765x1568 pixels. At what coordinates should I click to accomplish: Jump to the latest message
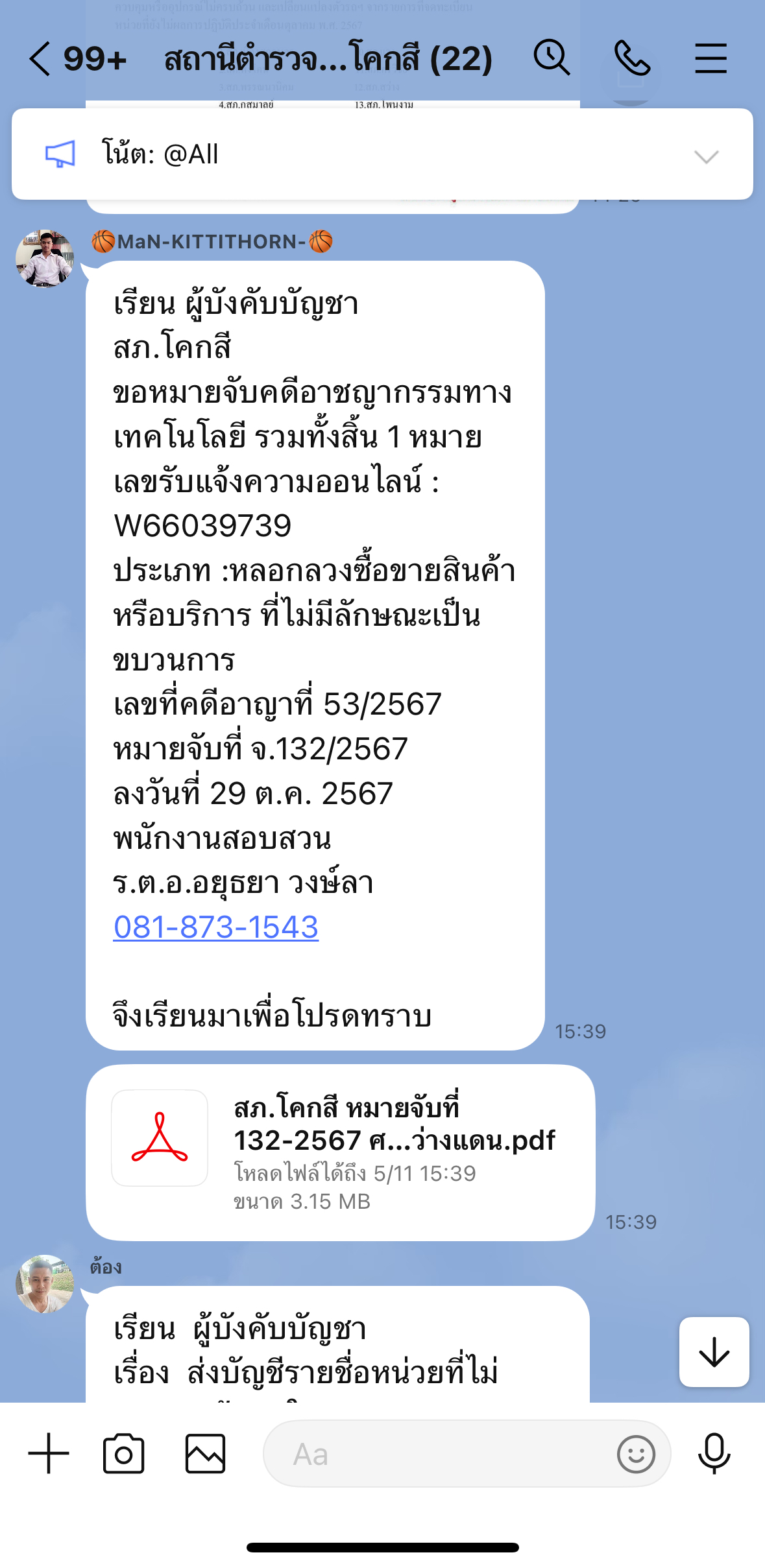[x=714, y=1352]
